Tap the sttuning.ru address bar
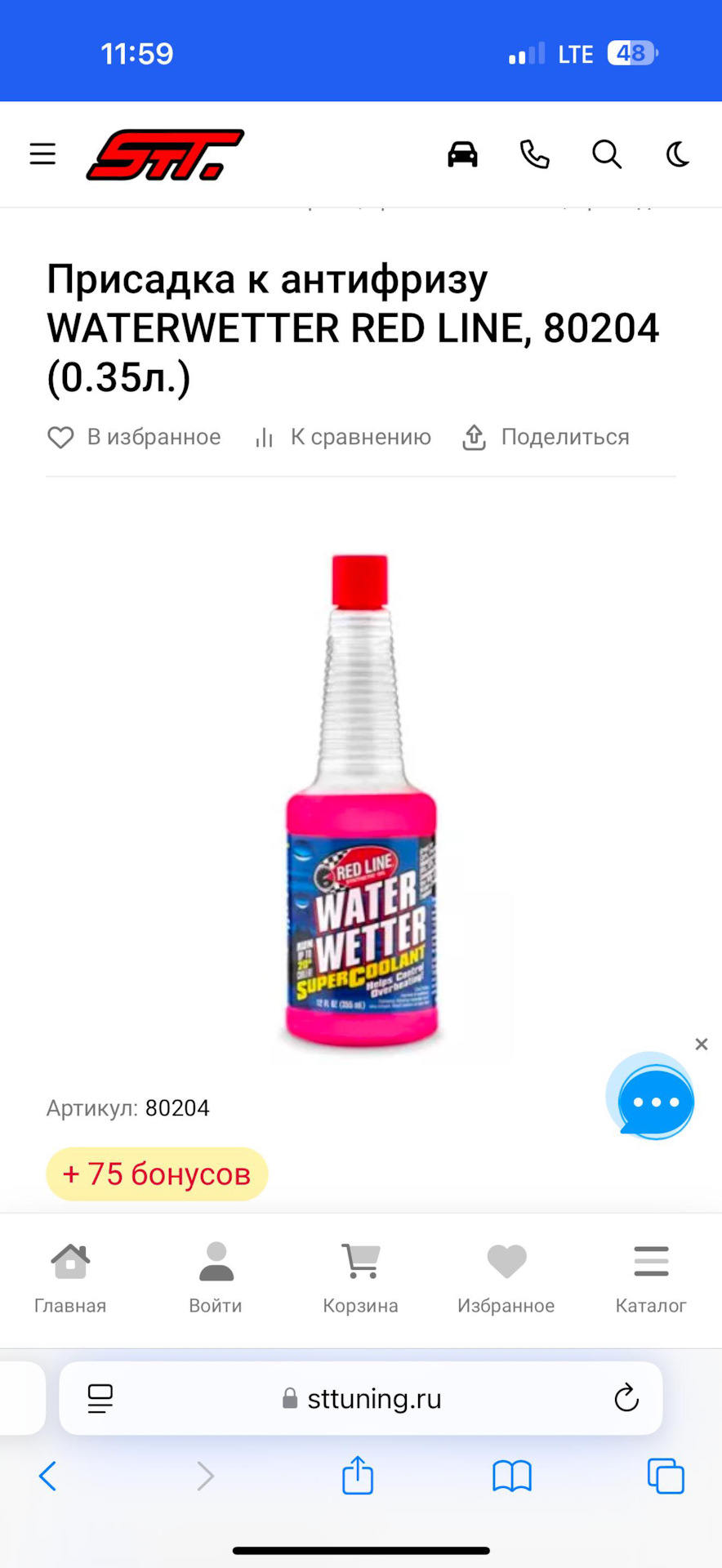Viewport: 722px width, 1568px height. 361,1399
